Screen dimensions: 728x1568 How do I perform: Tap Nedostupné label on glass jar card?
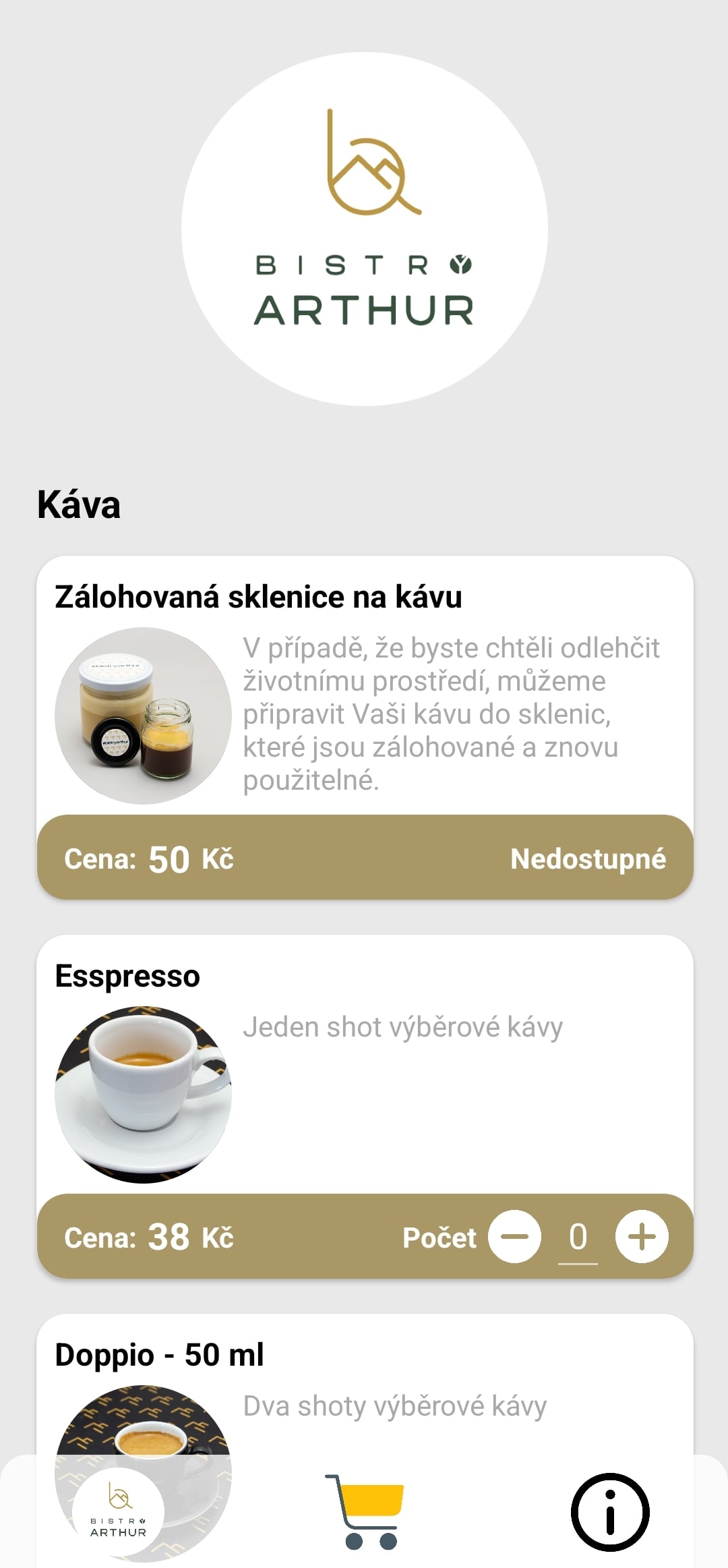pos(588,859)
